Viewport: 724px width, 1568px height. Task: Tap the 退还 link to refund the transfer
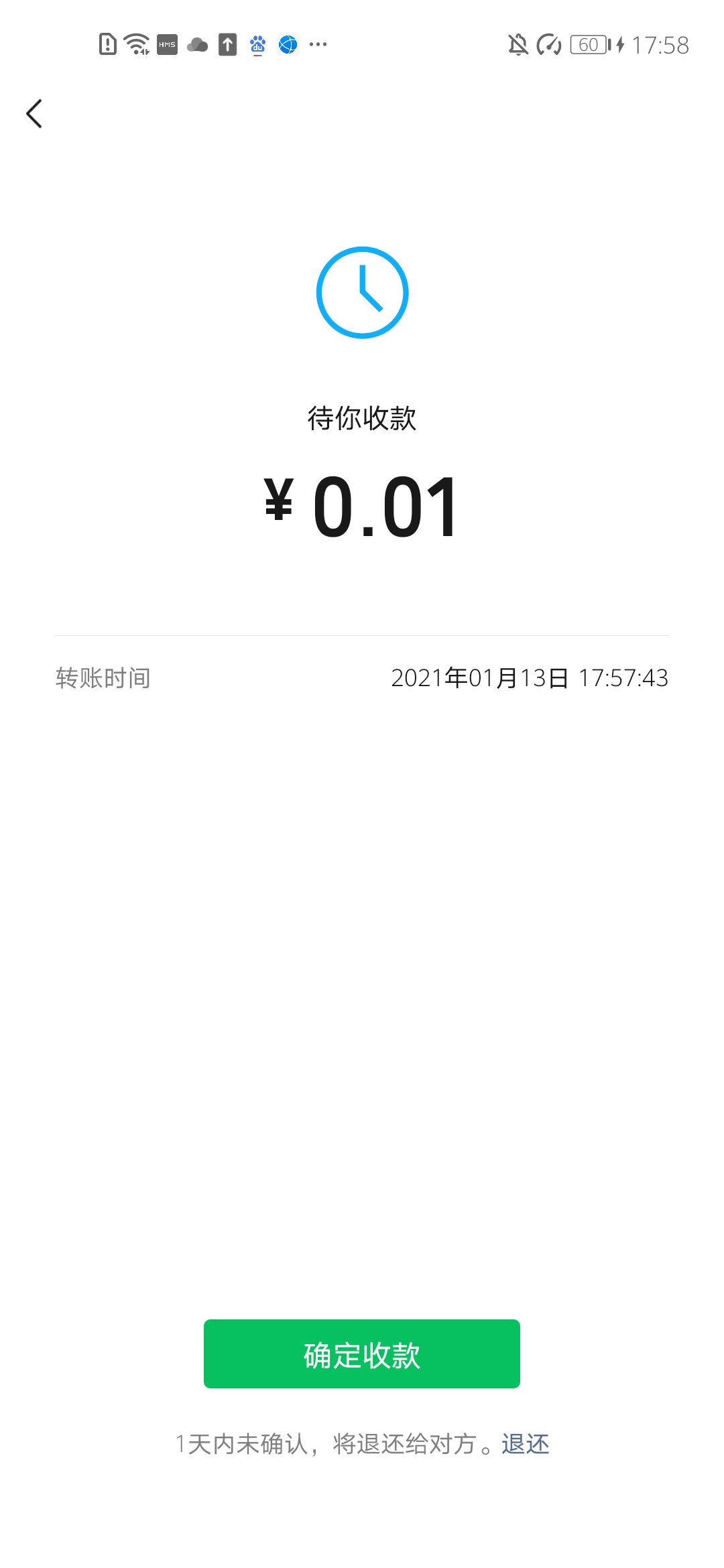pyautogui.click(x=525, y=1443)
